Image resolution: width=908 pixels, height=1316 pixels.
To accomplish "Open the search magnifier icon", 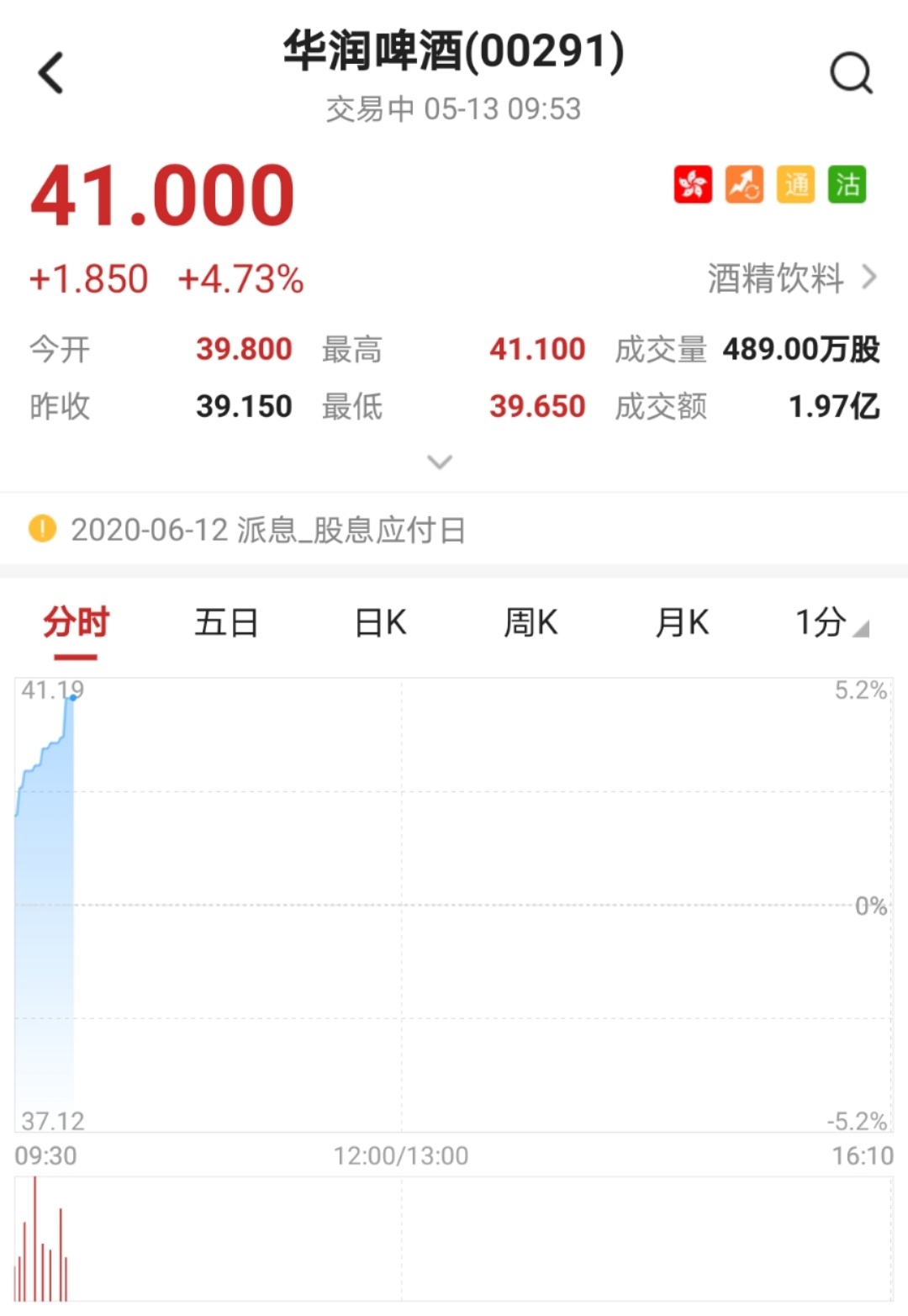I will click(x=851, y=73).
